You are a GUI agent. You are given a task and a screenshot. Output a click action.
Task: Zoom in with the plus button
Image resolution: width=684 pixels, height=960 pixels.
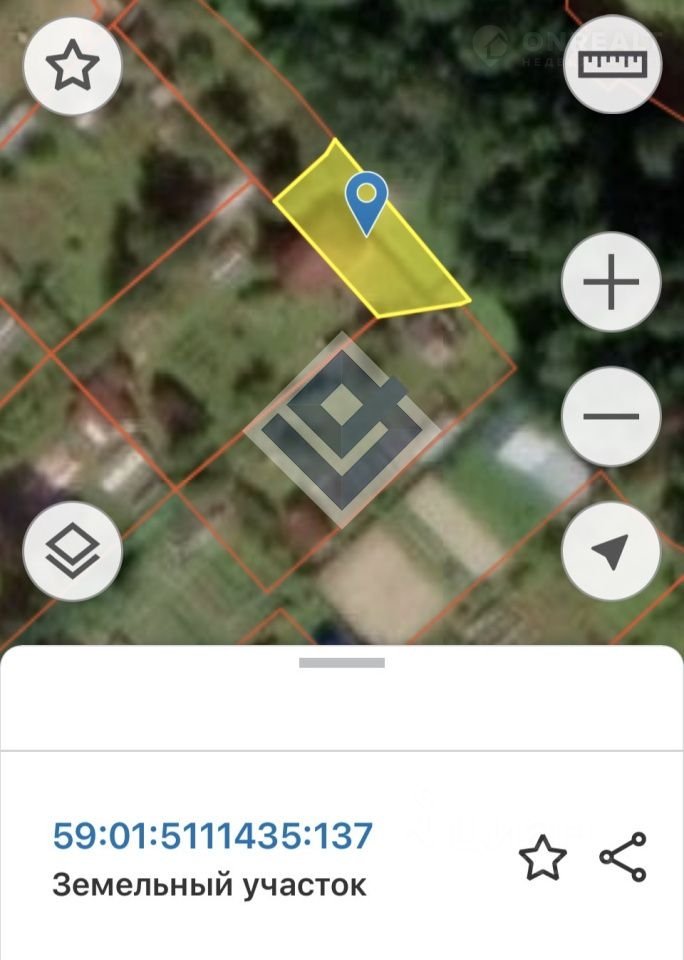coord(611,282)
